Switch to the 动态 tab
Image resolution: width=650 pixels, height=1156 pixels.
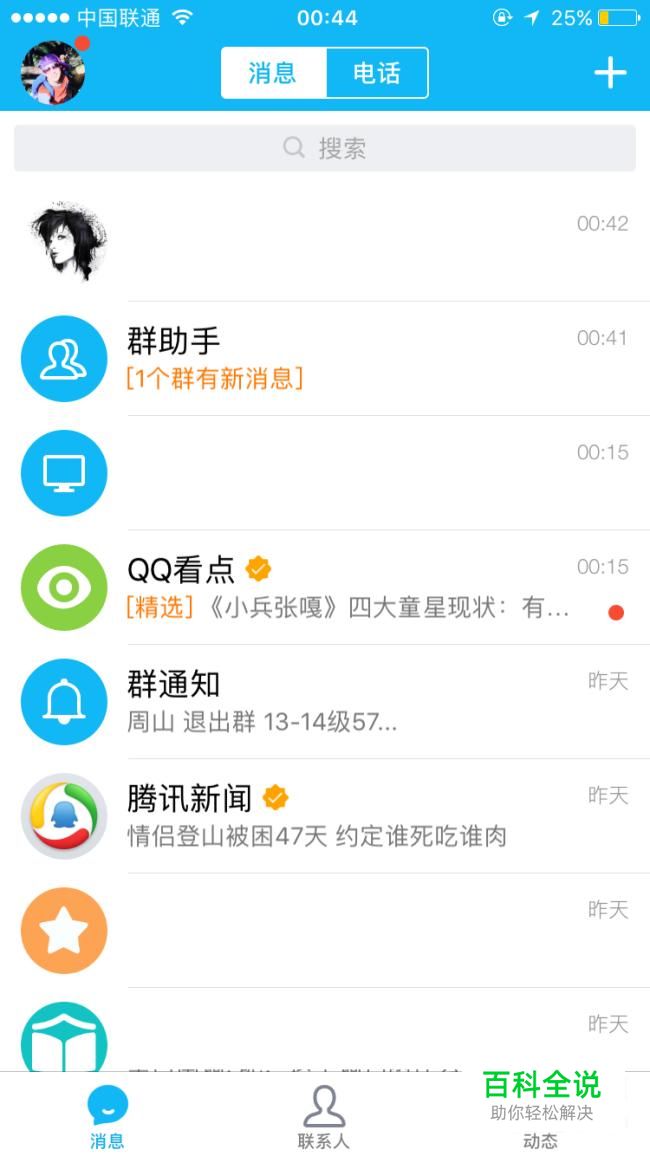click(540, 1116)
